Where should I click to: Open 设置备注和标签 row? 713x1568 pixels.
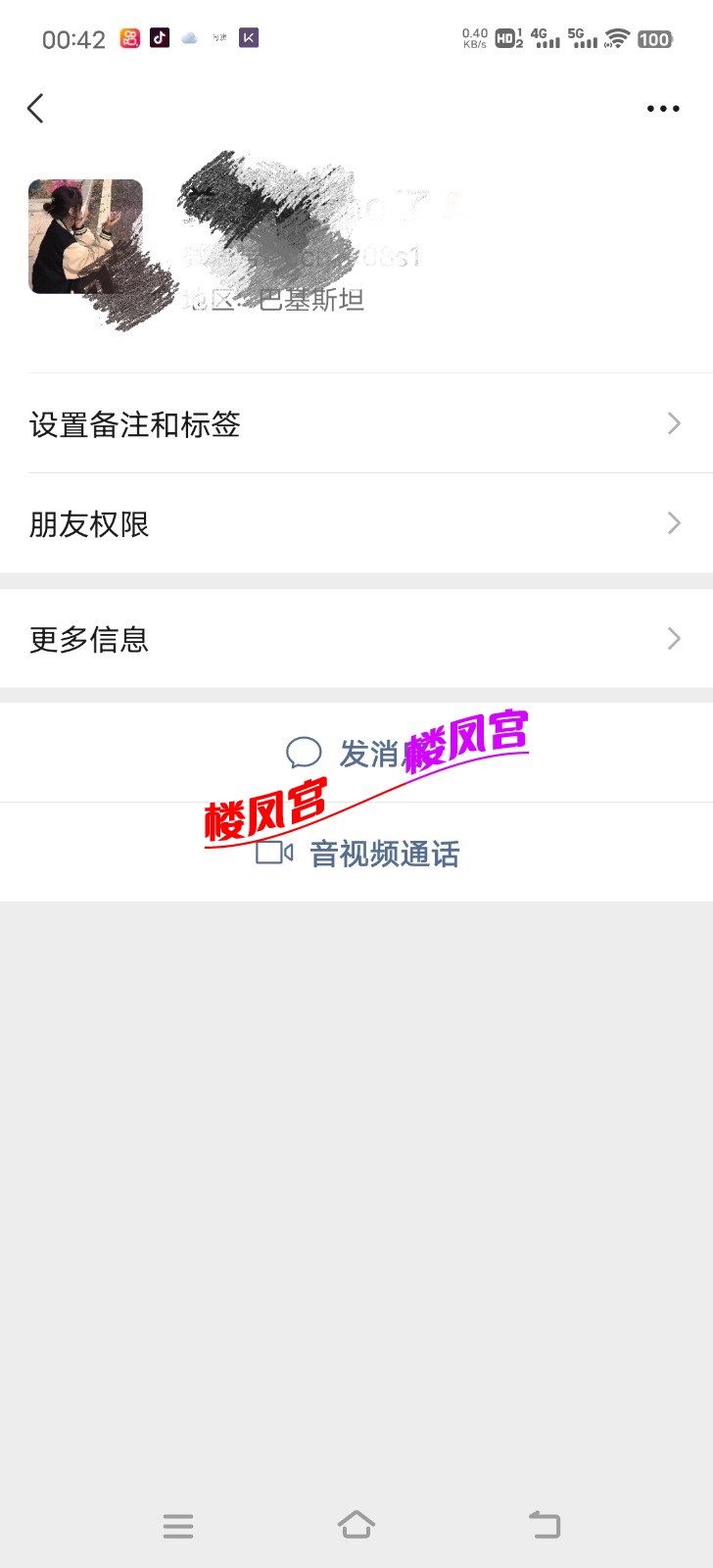[356, 423]
